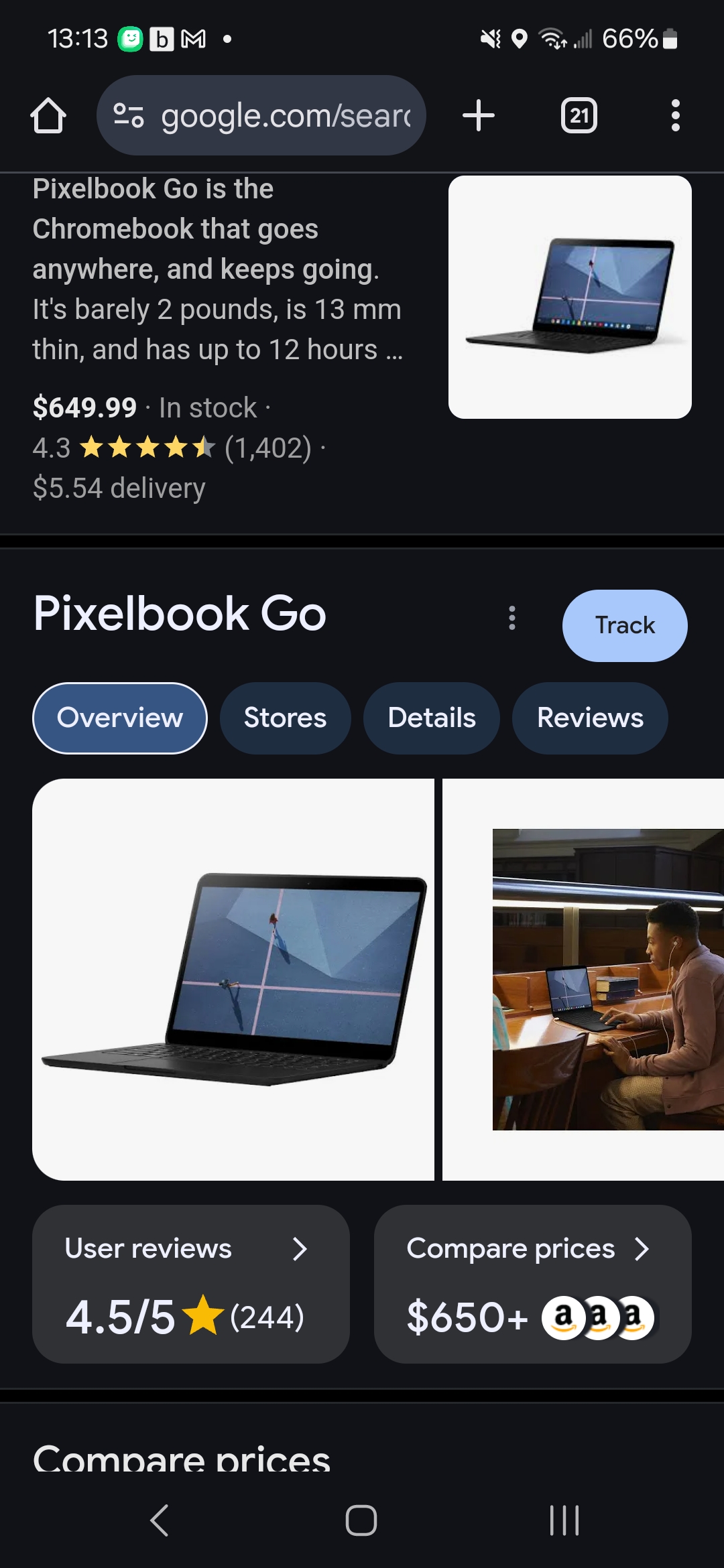Switch to the Stores tab
The image size is (724, 1568).
[x=286, y=718]
